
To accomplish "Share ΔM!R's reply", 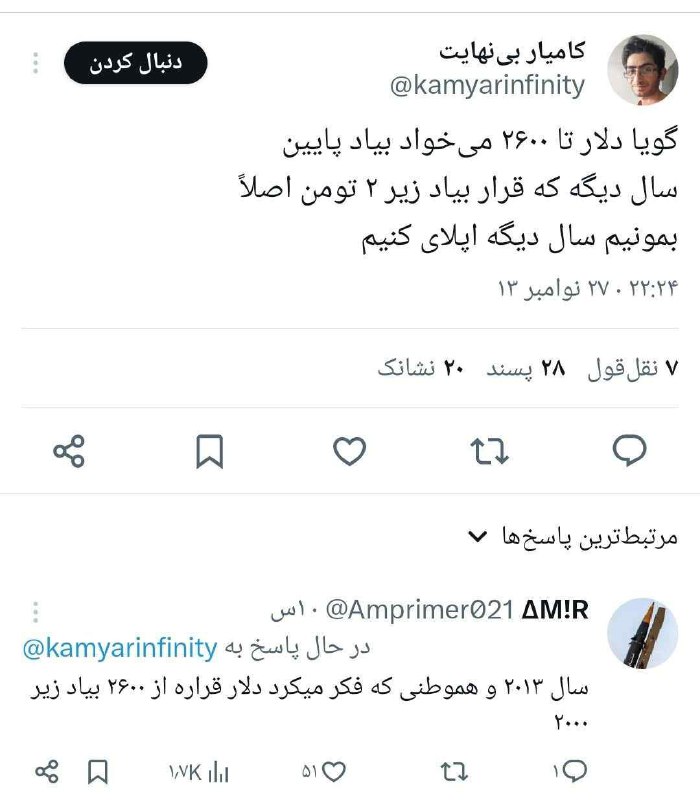I will (x=47, y=771).
